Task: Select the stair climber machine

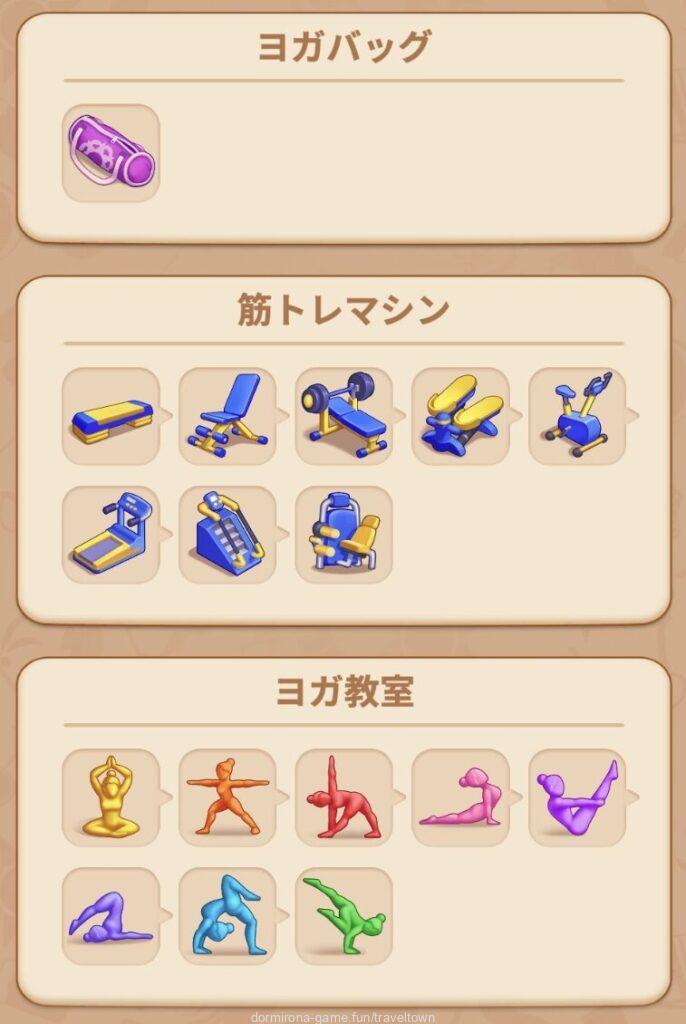Action: 227,535
